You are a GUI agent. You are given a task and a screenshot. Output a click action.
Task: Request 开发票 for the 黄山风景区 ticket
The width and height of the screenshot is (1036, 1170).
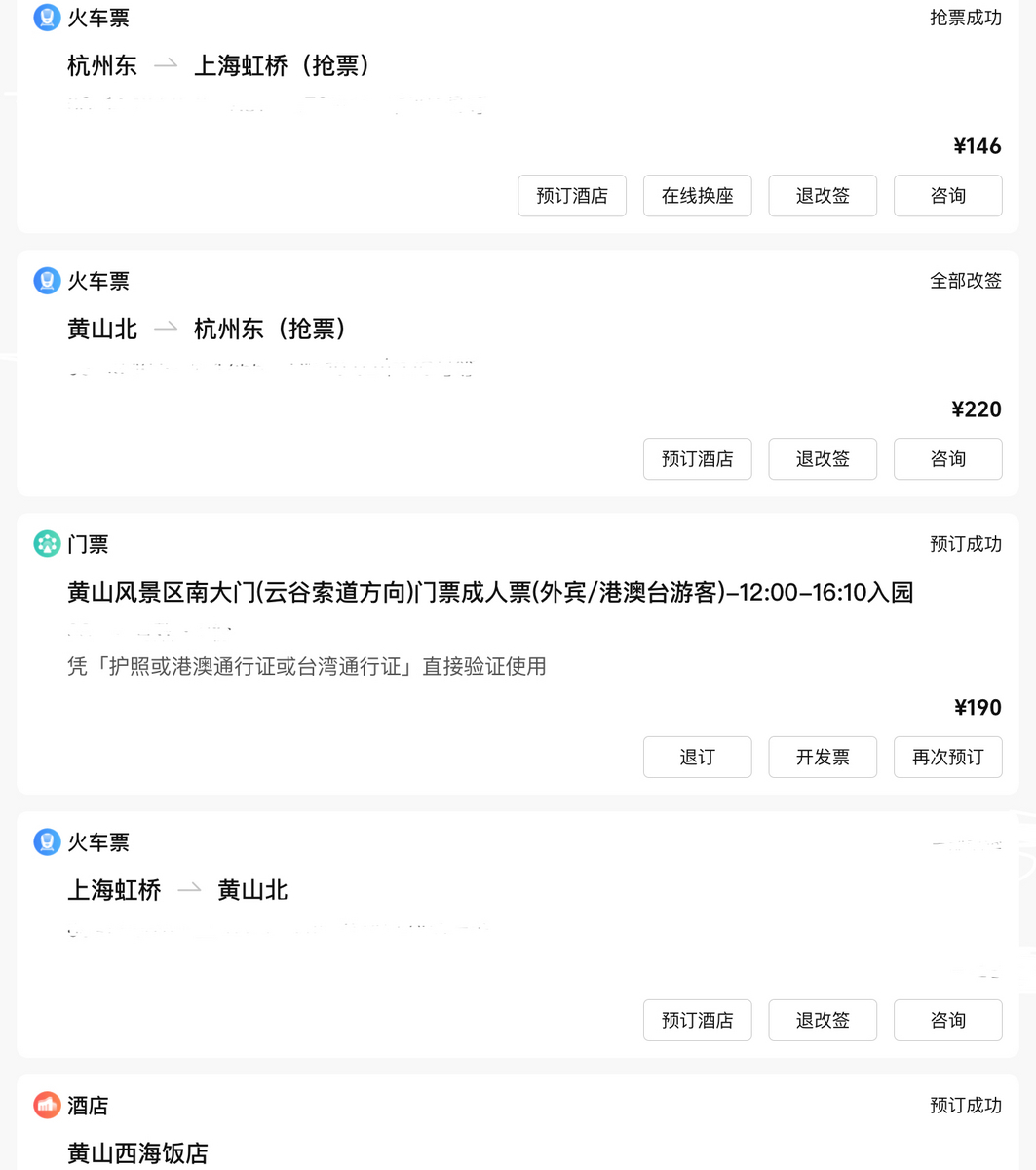pyautogui.click(x=823, y=758)
